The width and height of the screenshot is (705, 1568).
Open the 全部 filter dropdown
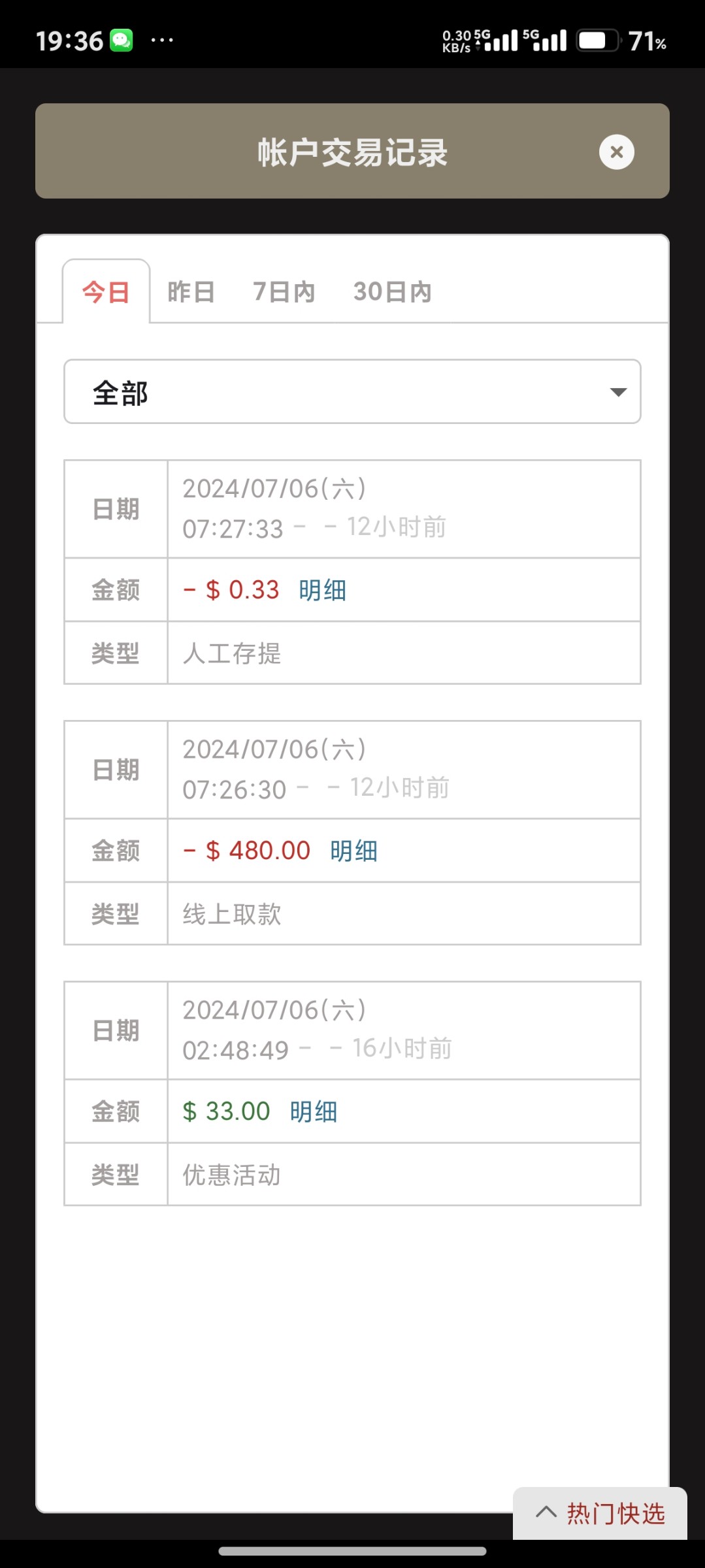(x=352, y=392)
